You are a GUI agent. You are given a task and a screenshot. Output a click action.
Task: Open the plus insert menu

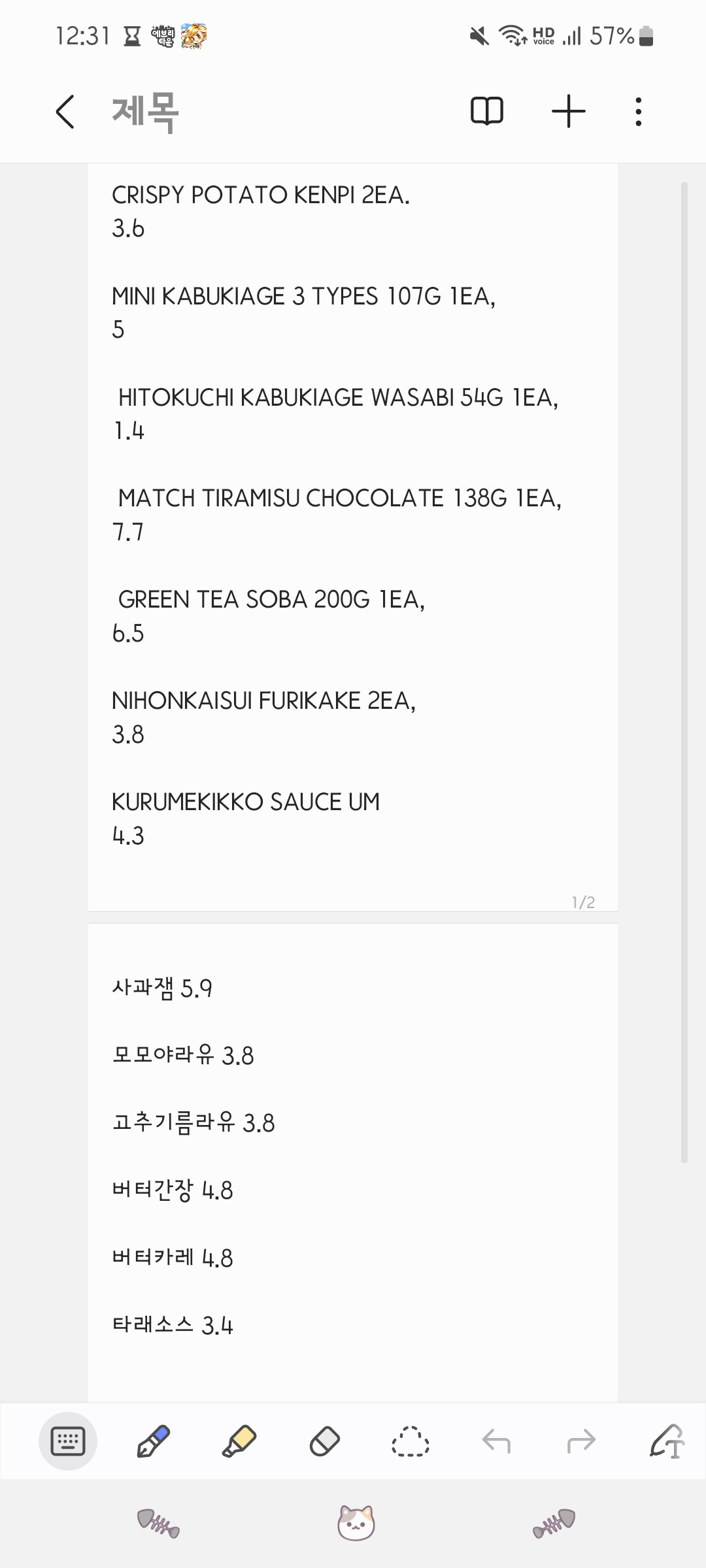pos(568,111)
